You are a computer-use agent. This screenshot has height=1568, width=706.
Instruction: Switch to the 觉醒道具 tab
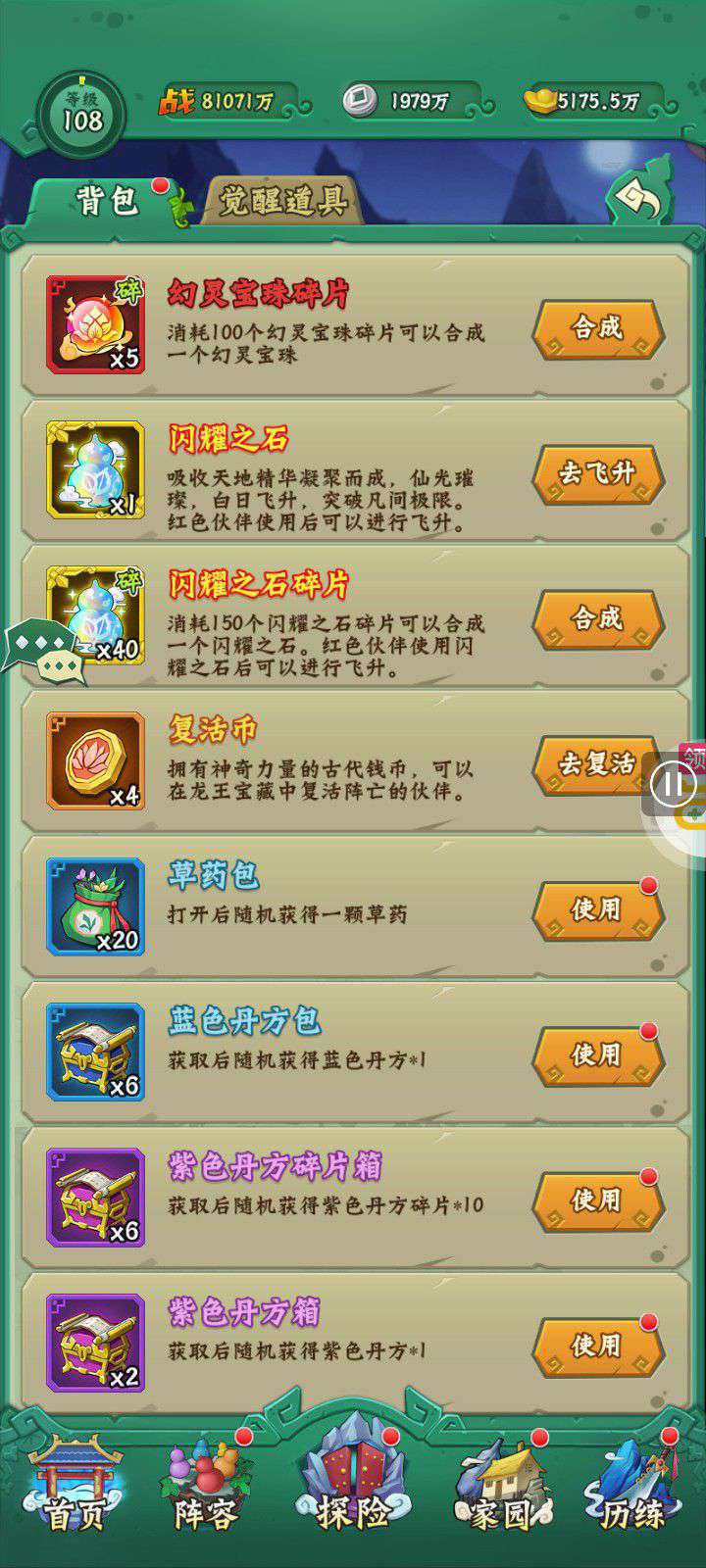282,200
